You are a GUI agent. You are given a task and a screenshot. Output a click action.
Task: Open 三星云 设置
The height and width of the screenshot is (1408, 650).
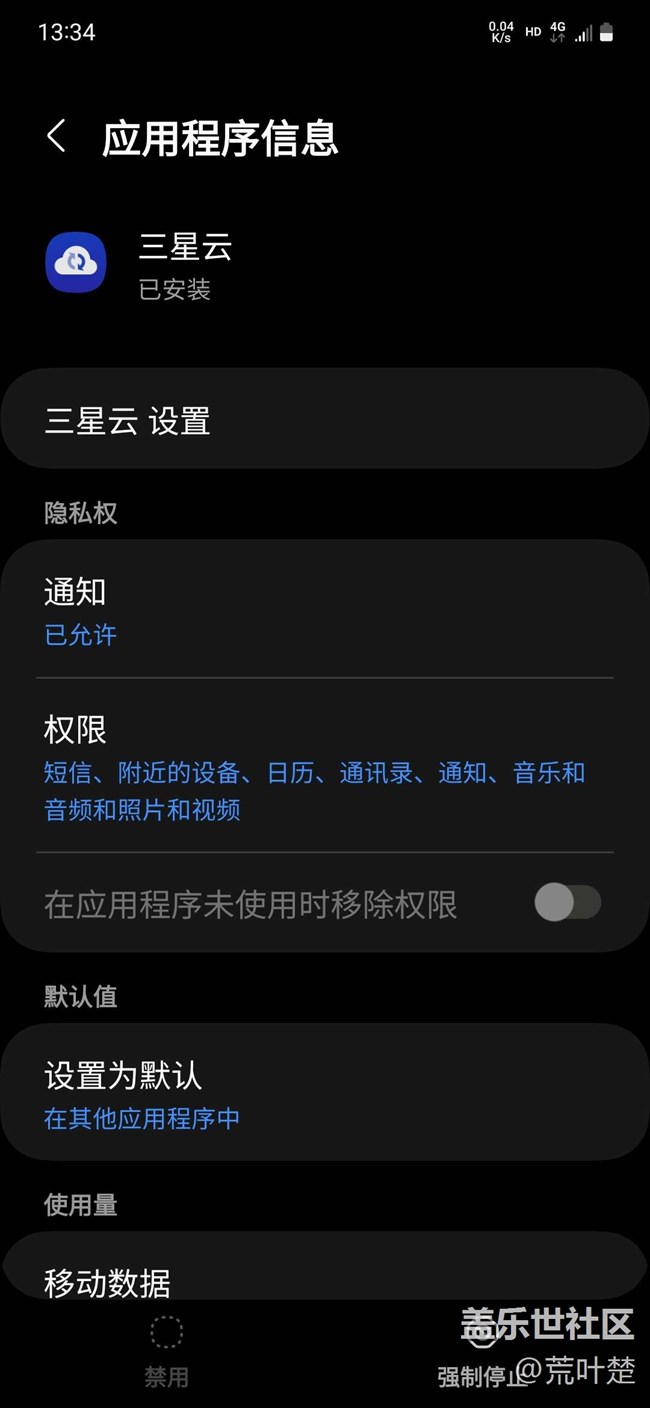tap(325, 418)
